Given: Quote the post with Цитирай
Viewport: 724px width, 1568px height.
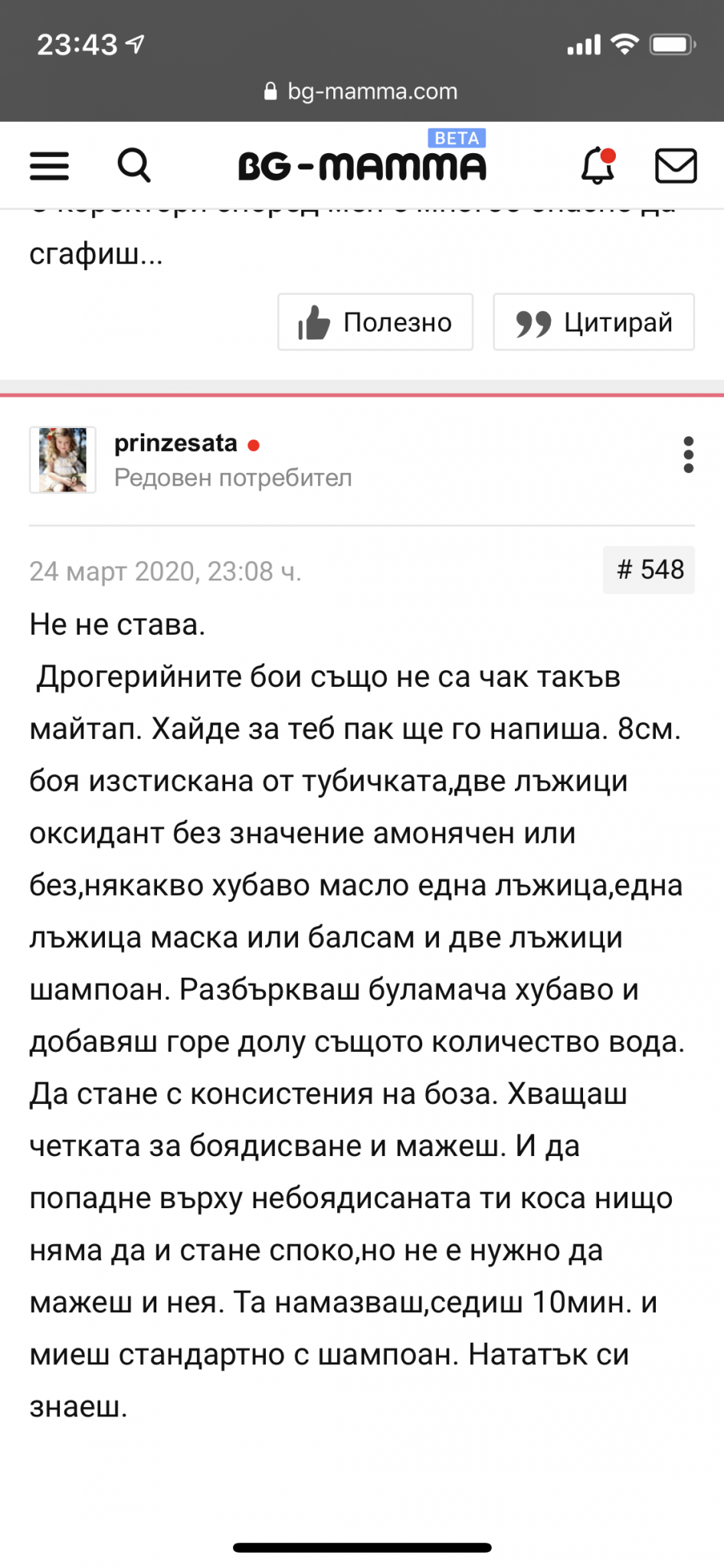Looking at the screenshot, I should click(x=594, y=322).
